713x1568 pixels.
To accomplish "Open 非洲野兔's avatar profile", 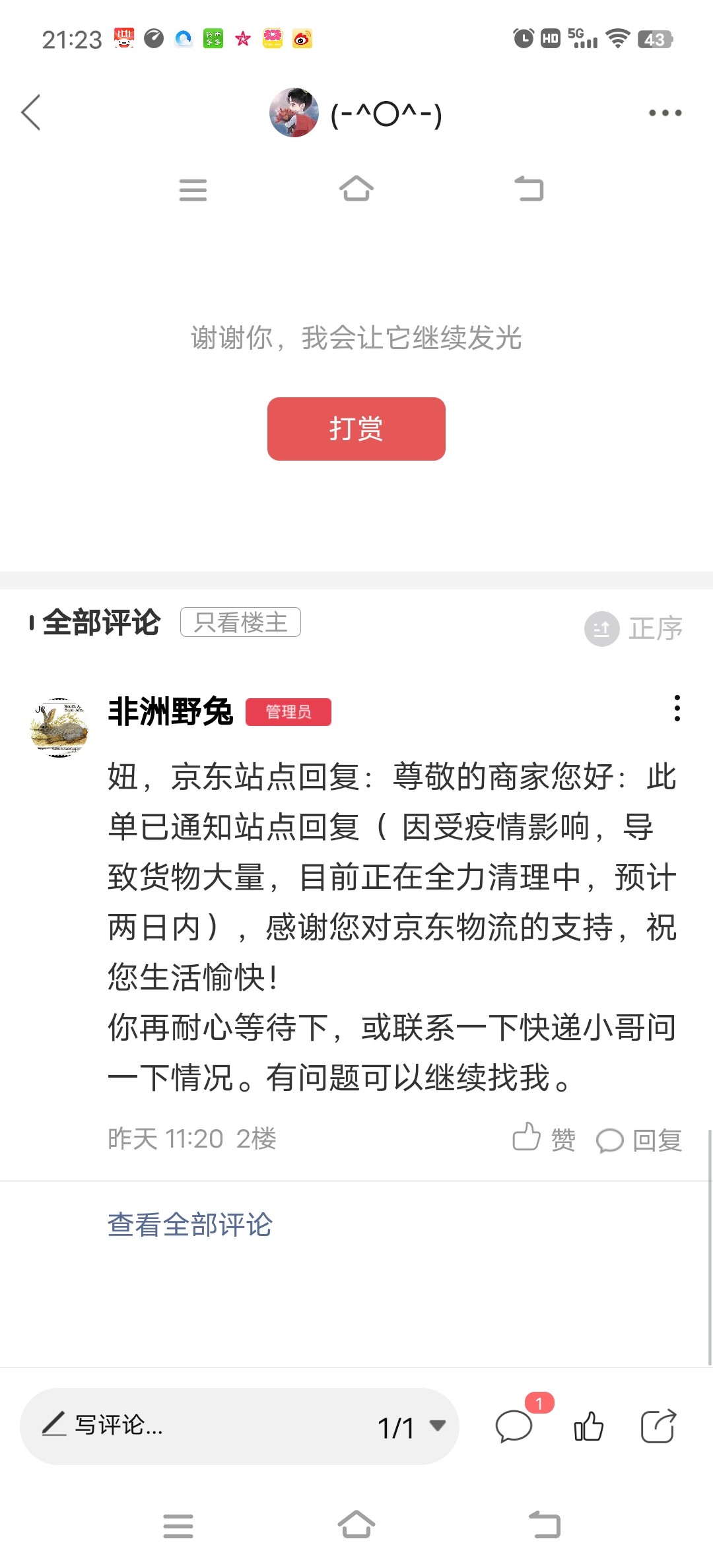I will click(x=59, y=727).
